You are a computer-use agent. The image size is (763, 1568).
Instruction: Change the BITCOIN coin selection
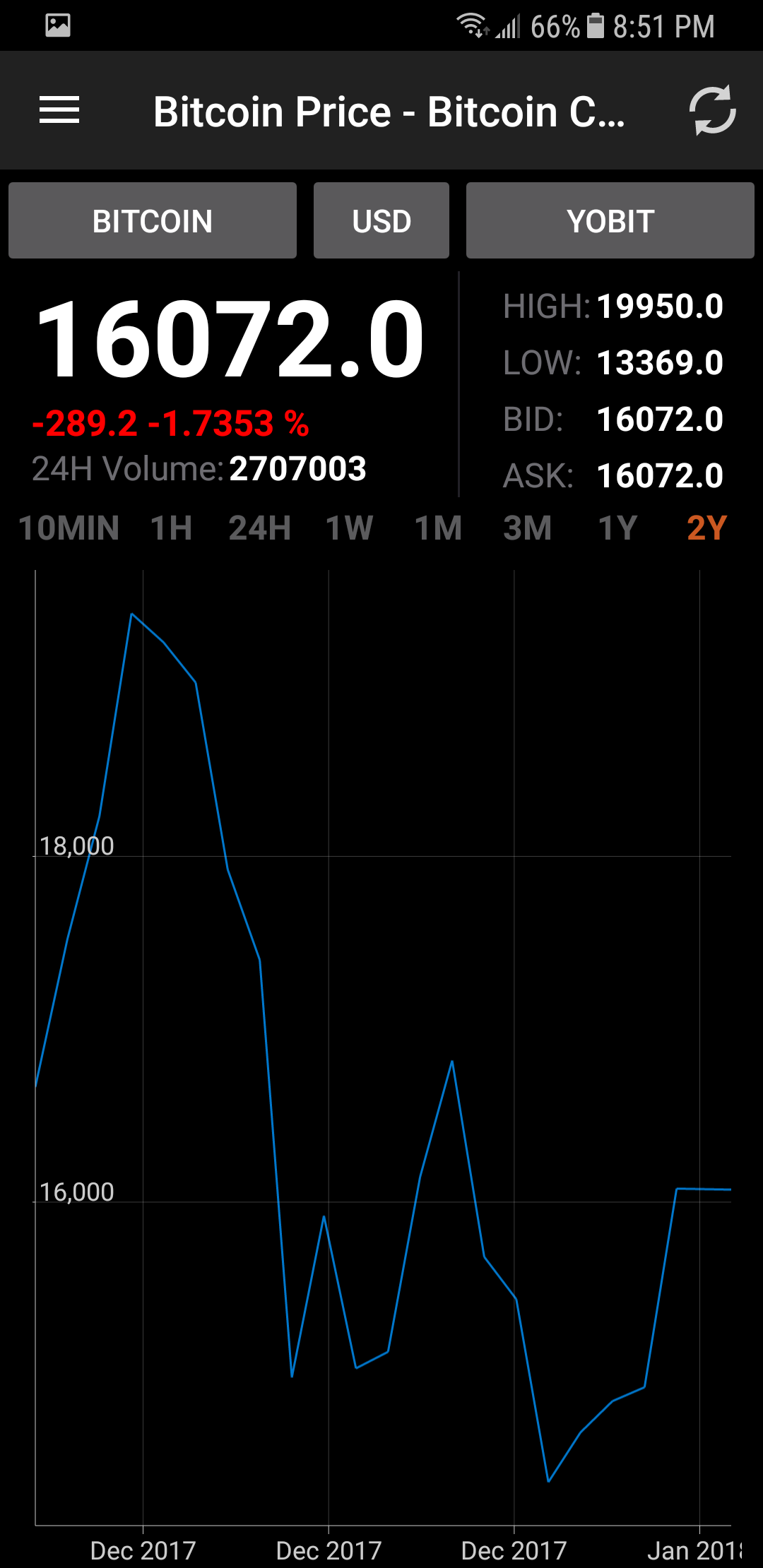click(x=153, y=221)
